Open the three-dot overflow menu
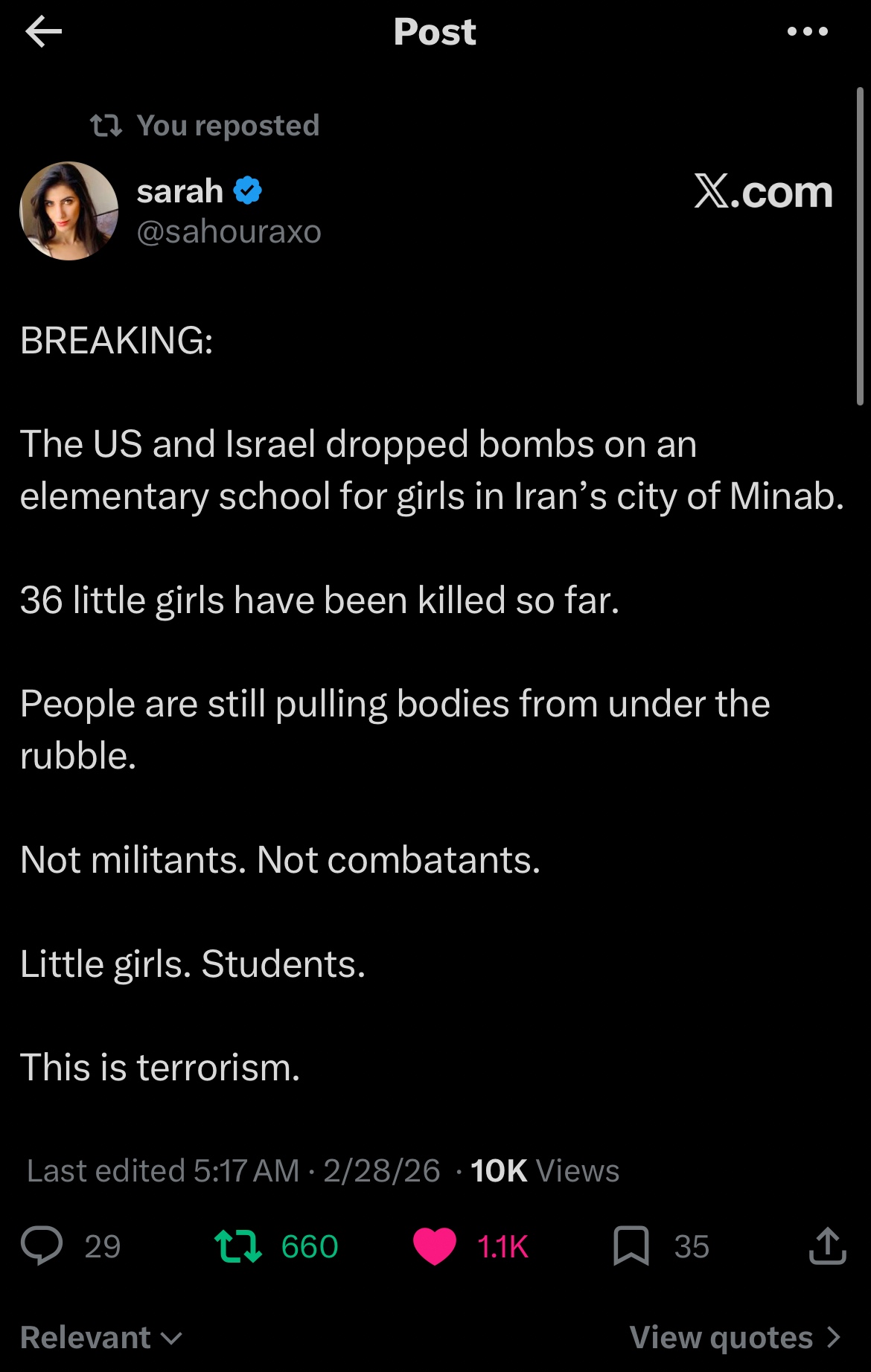Screen dimensions: 871x1372 click(808, 32)
